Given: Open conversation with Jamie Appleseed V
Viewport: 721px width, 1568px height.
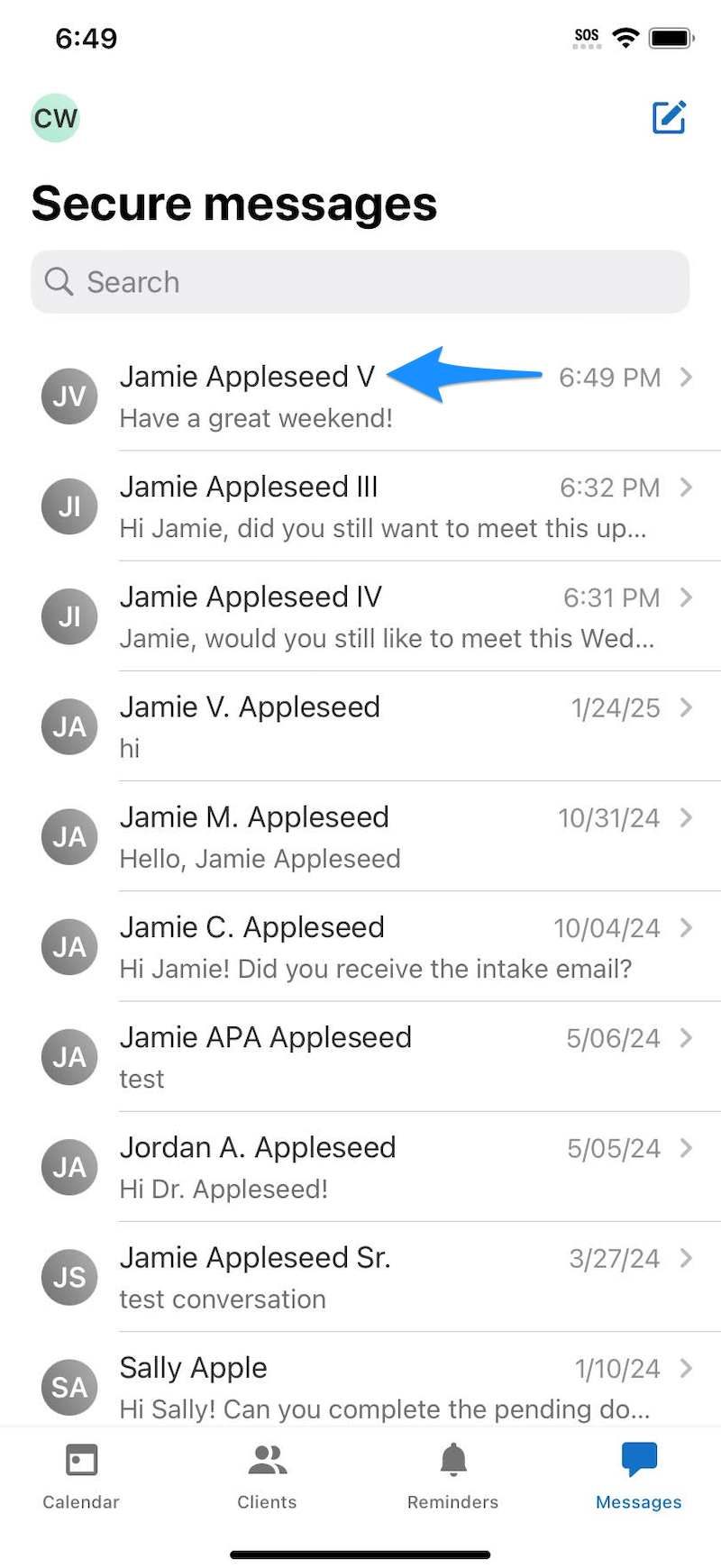Looking at the screenshot, I should [360, 397].
